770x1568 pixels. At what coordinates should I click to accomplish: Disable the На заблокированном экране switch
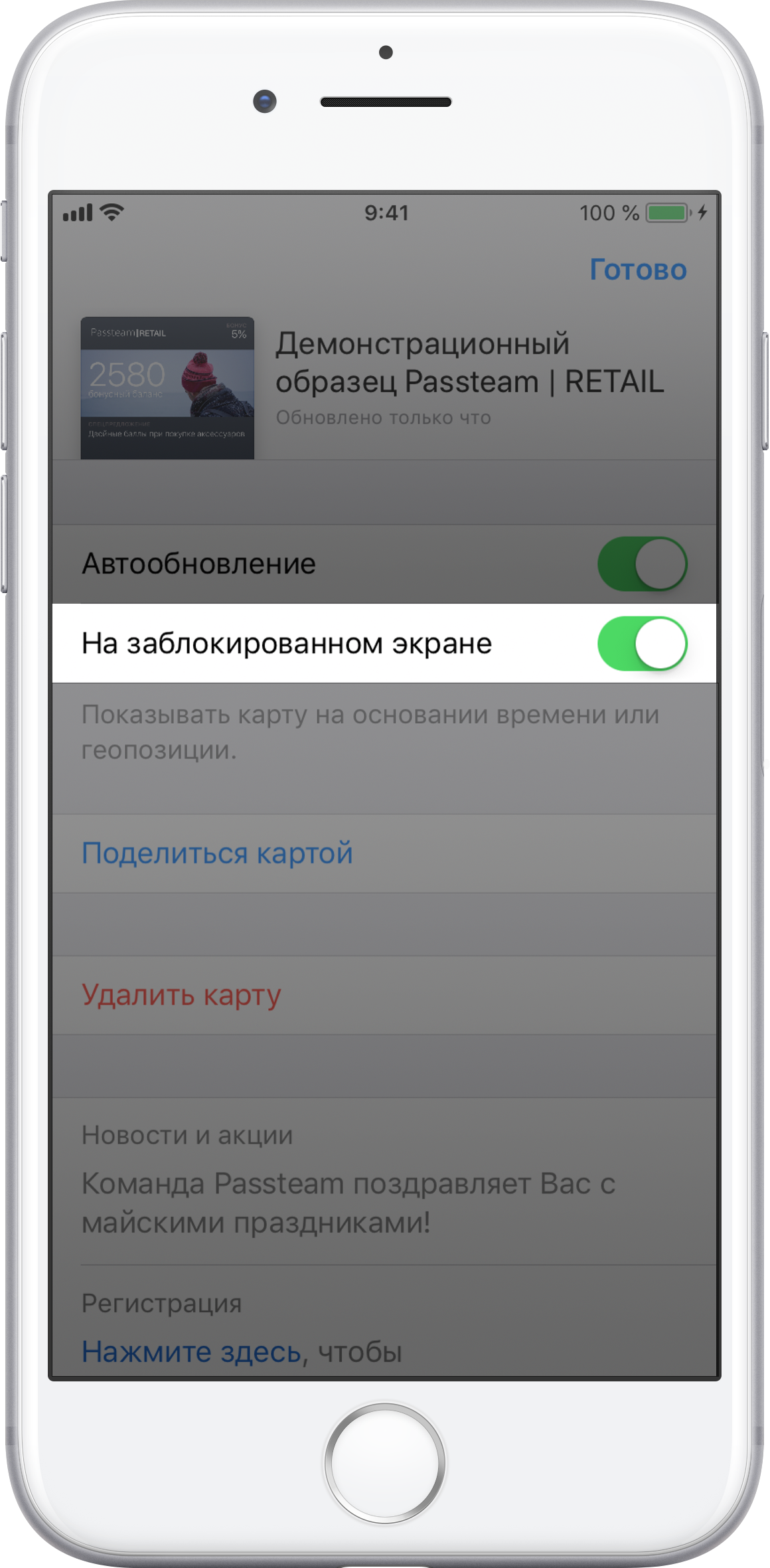pyautogui.click(x=641, y=644)
